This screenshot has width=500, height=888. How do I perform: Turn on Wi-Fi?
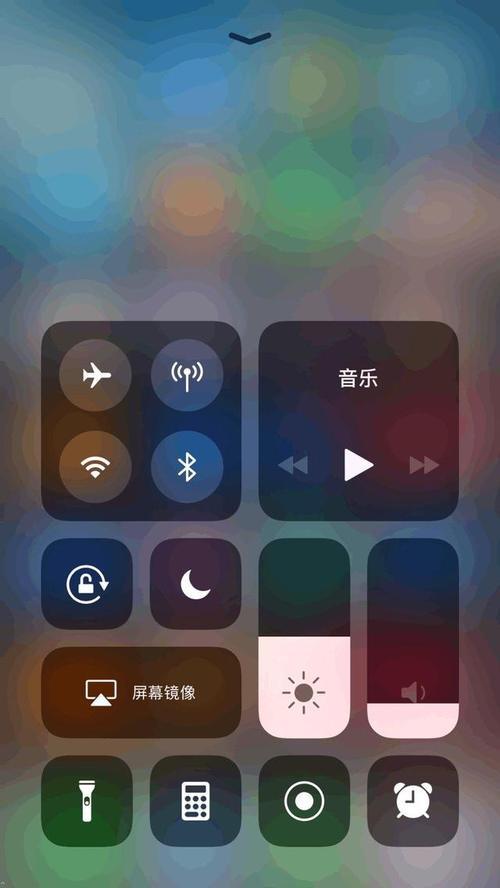95,467
